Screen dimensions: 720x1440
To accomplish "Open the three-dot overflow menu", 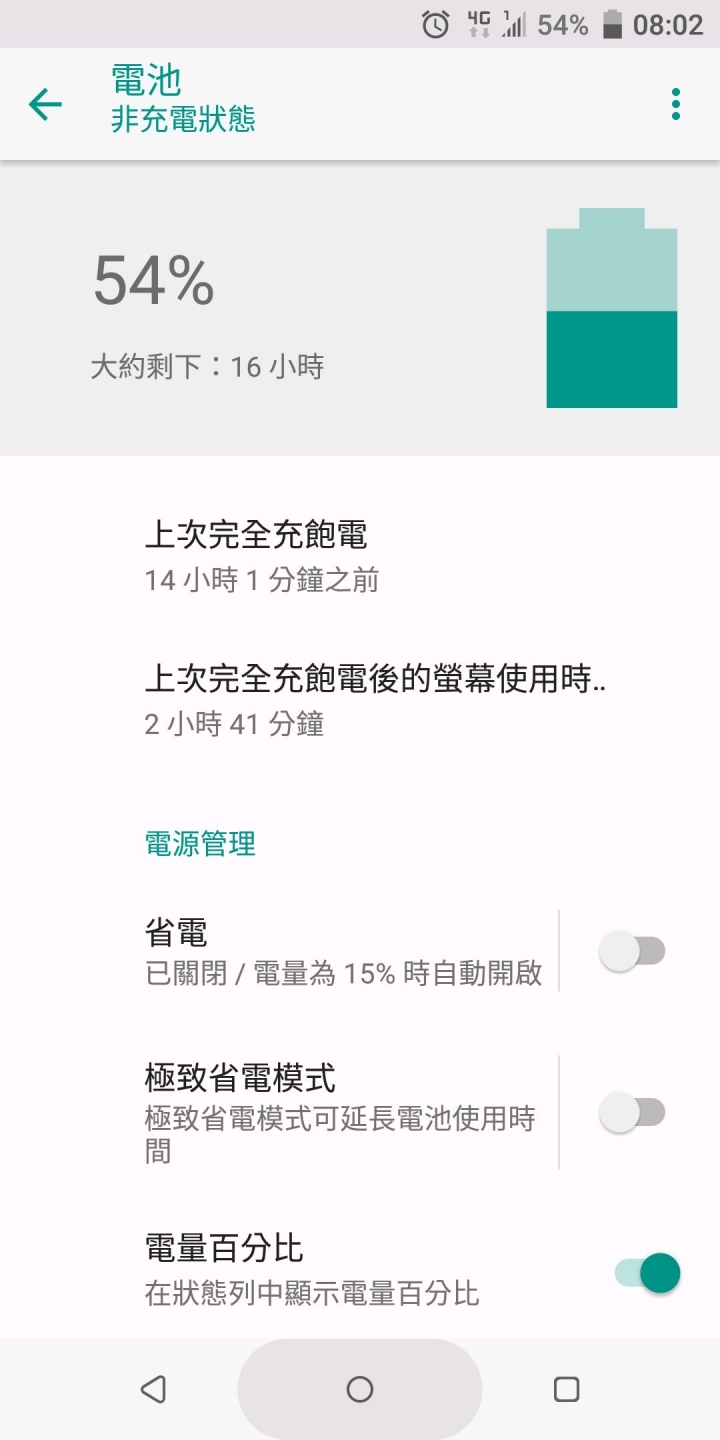I will point(676,104).
